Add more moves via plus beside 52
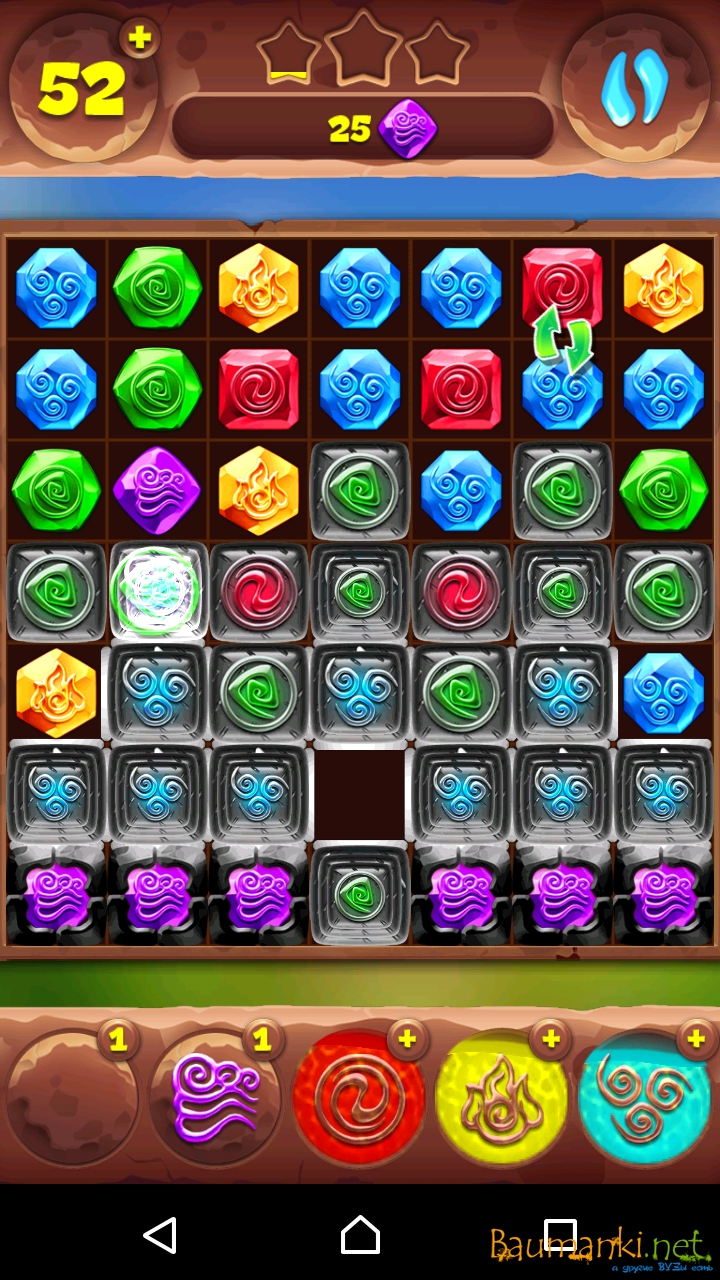 [140, 38]
